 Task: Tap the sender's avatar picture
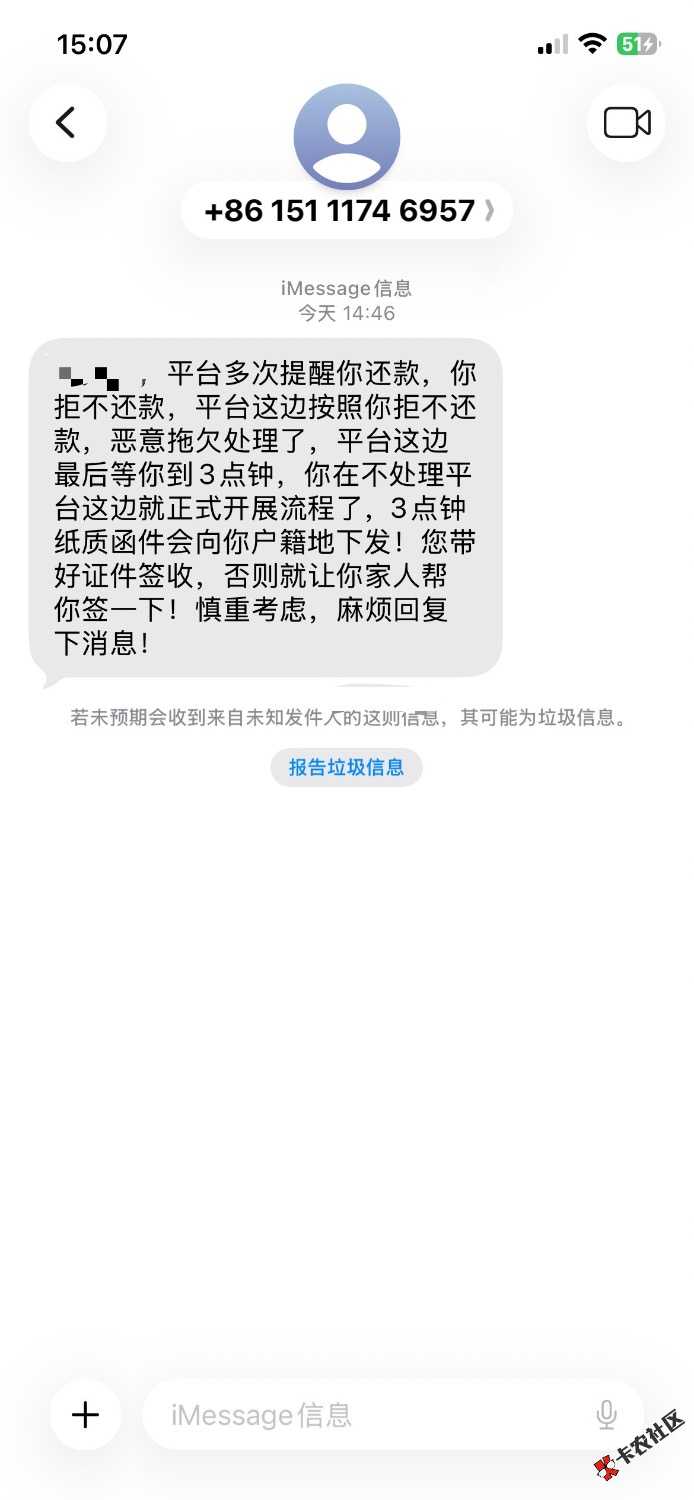347,137
